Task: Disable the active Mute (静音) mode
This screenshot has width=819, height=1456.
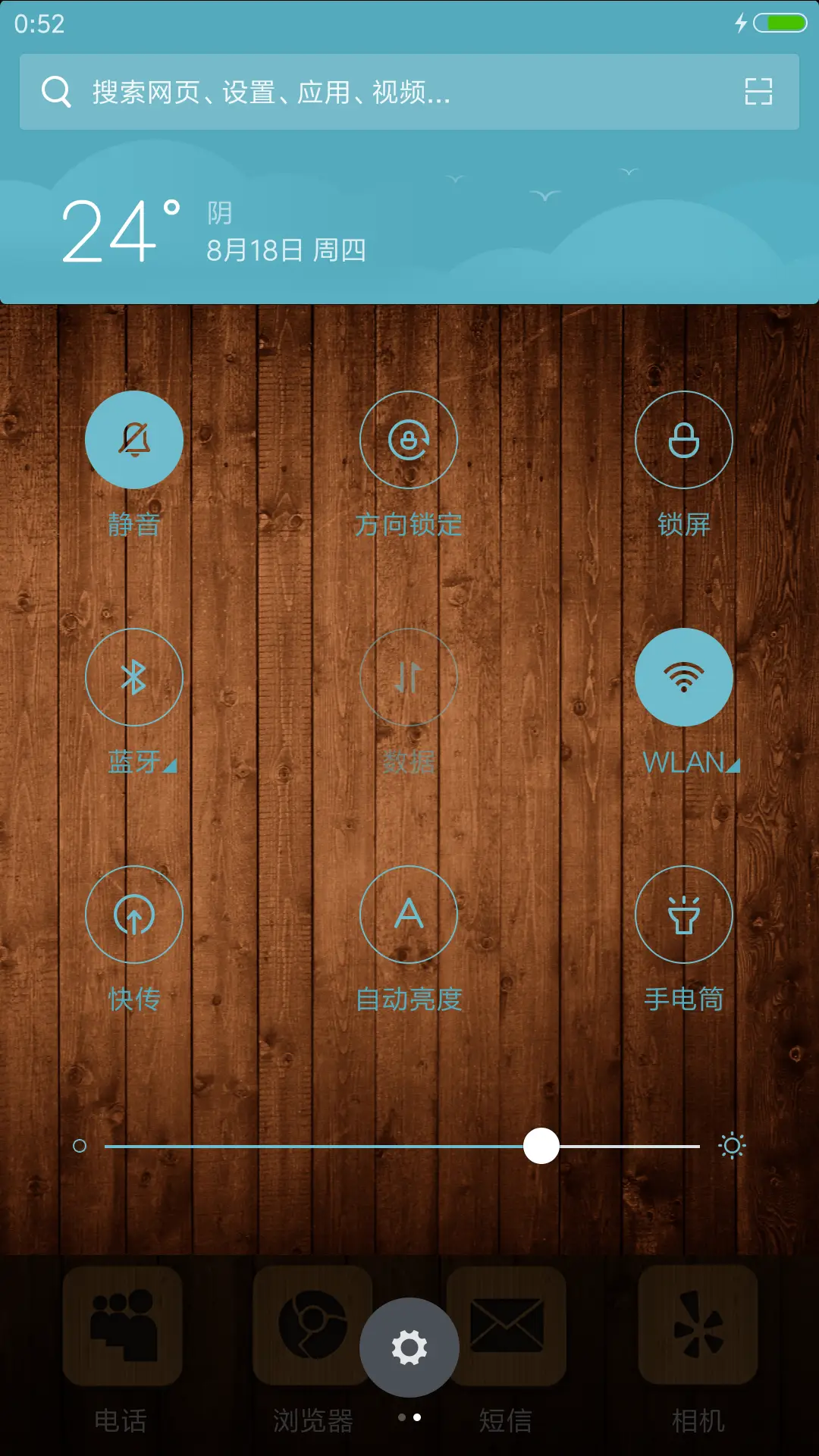Action: (134, 440)
